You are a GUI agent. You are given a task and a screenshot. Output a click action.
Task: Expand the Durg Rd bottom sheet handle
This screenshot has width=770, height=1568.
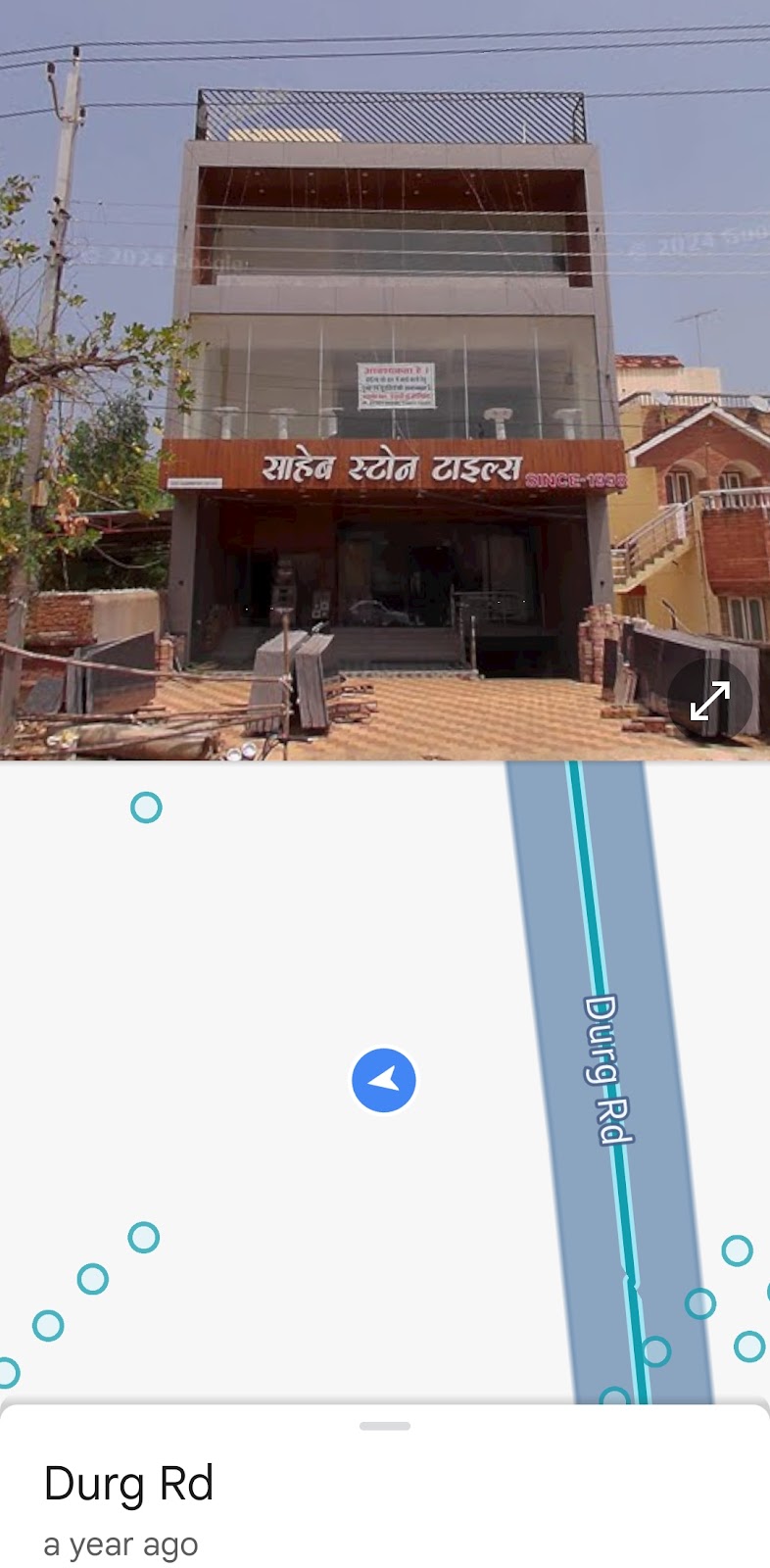(x=384, y=1426)
